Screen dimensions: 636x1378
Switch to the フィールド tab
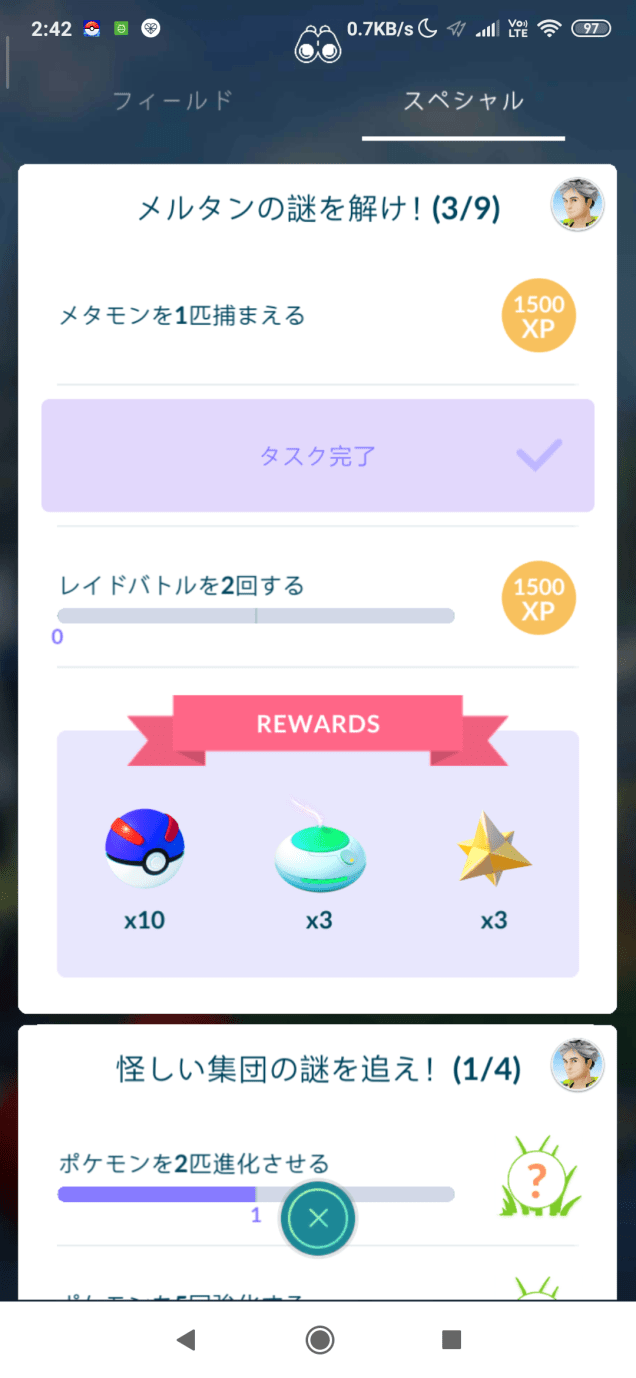[x=172, y=101]
